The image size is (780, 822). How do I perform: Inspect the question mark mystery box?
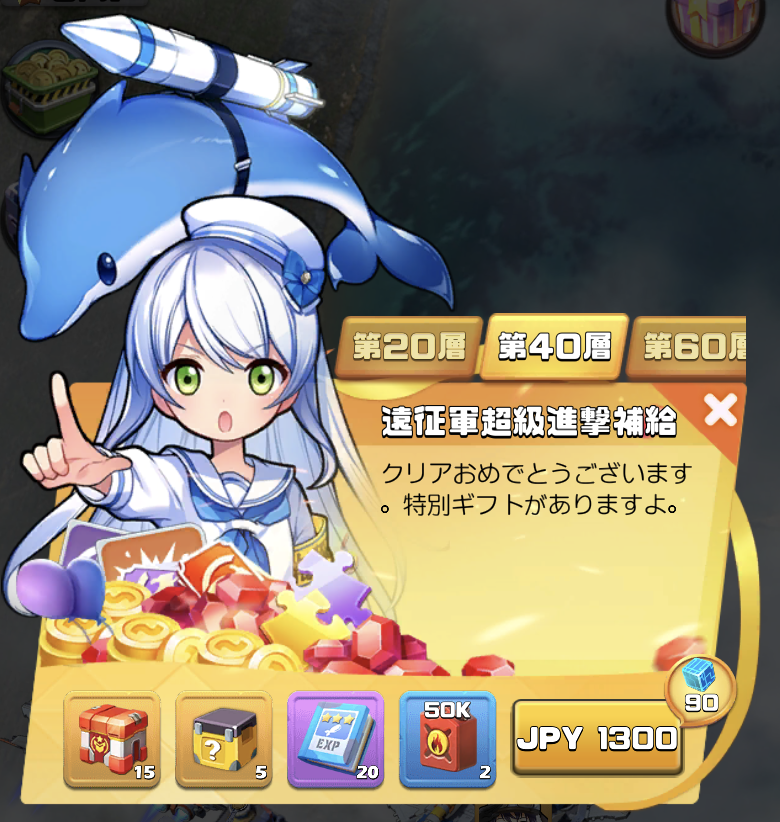point(223,738)
